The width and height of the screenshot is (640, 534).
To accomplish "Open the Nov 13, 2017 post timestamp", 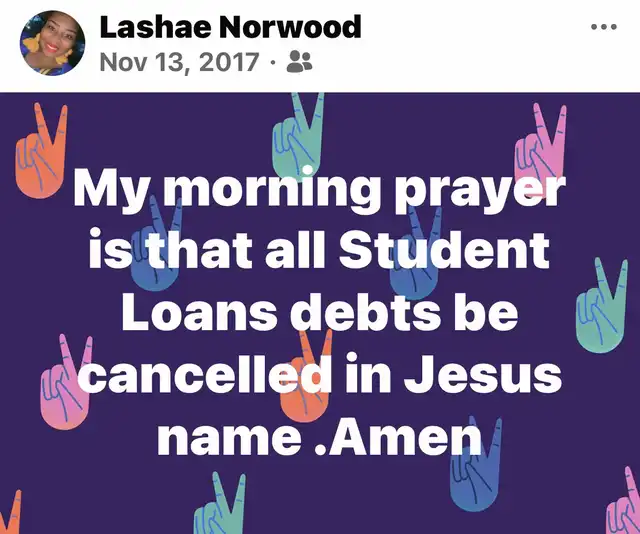I will (x=179, y=62).
